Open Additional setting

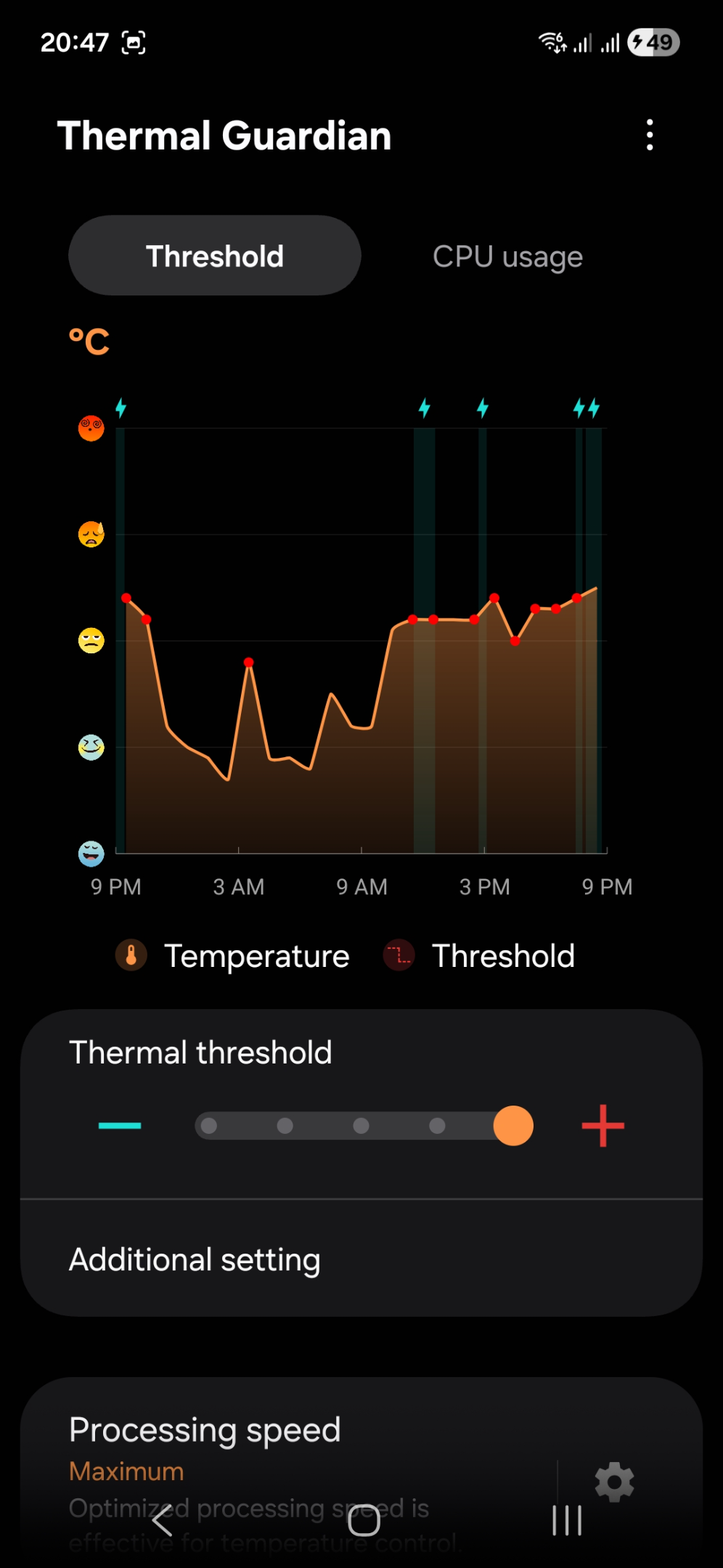(x=361, y=1259)
